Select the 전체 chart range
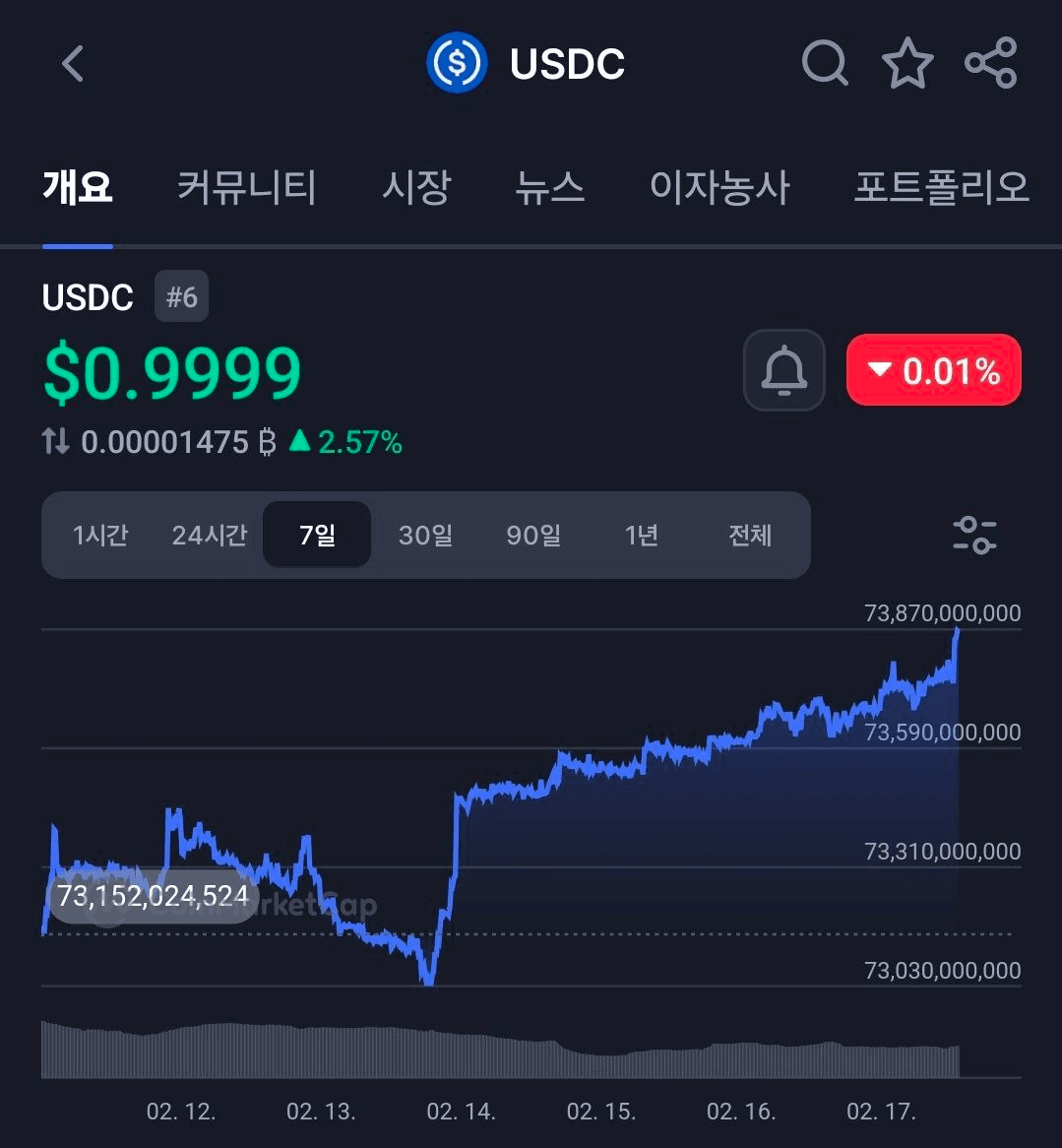This screenshot has height=1148, width=1062. click(749, 536)
